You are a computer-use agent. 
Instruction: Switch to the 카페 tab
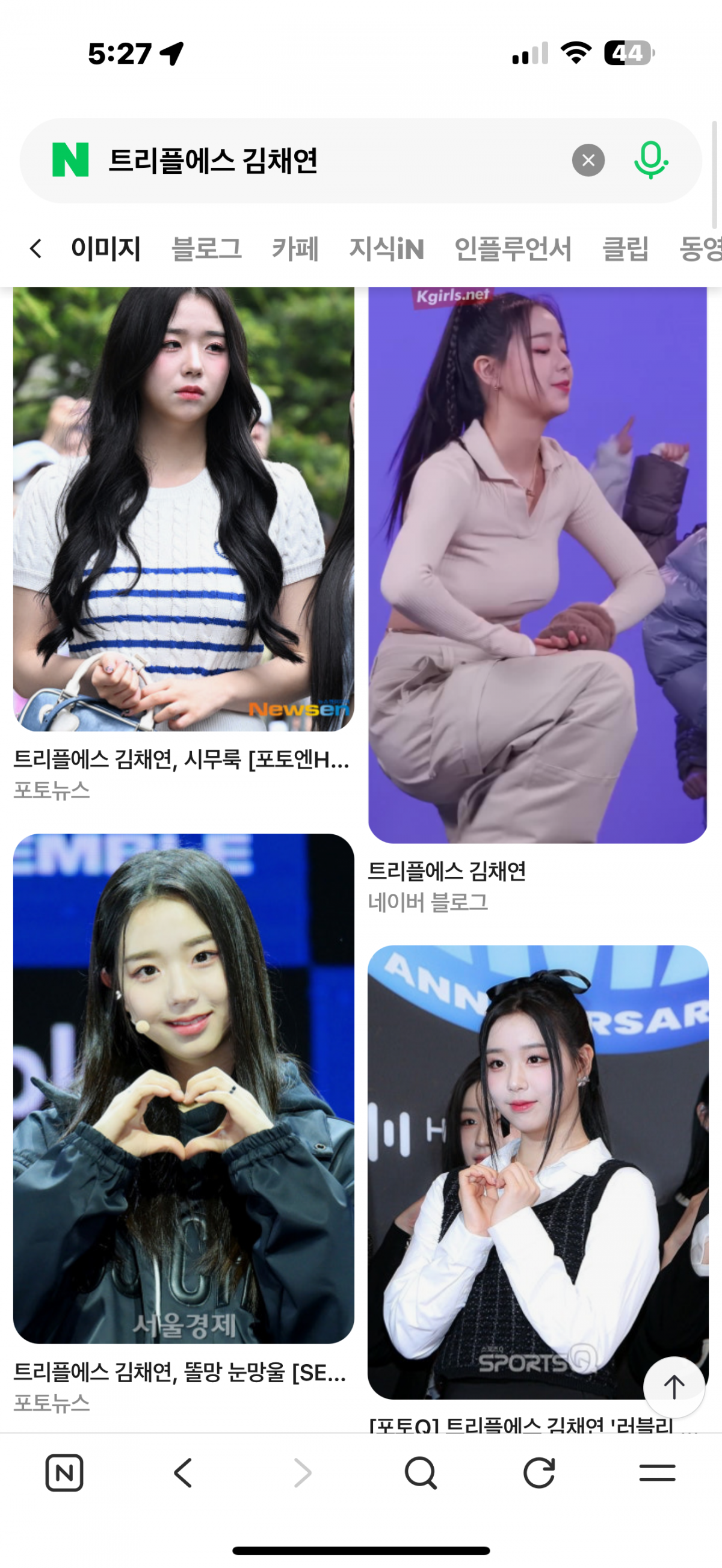295,249
